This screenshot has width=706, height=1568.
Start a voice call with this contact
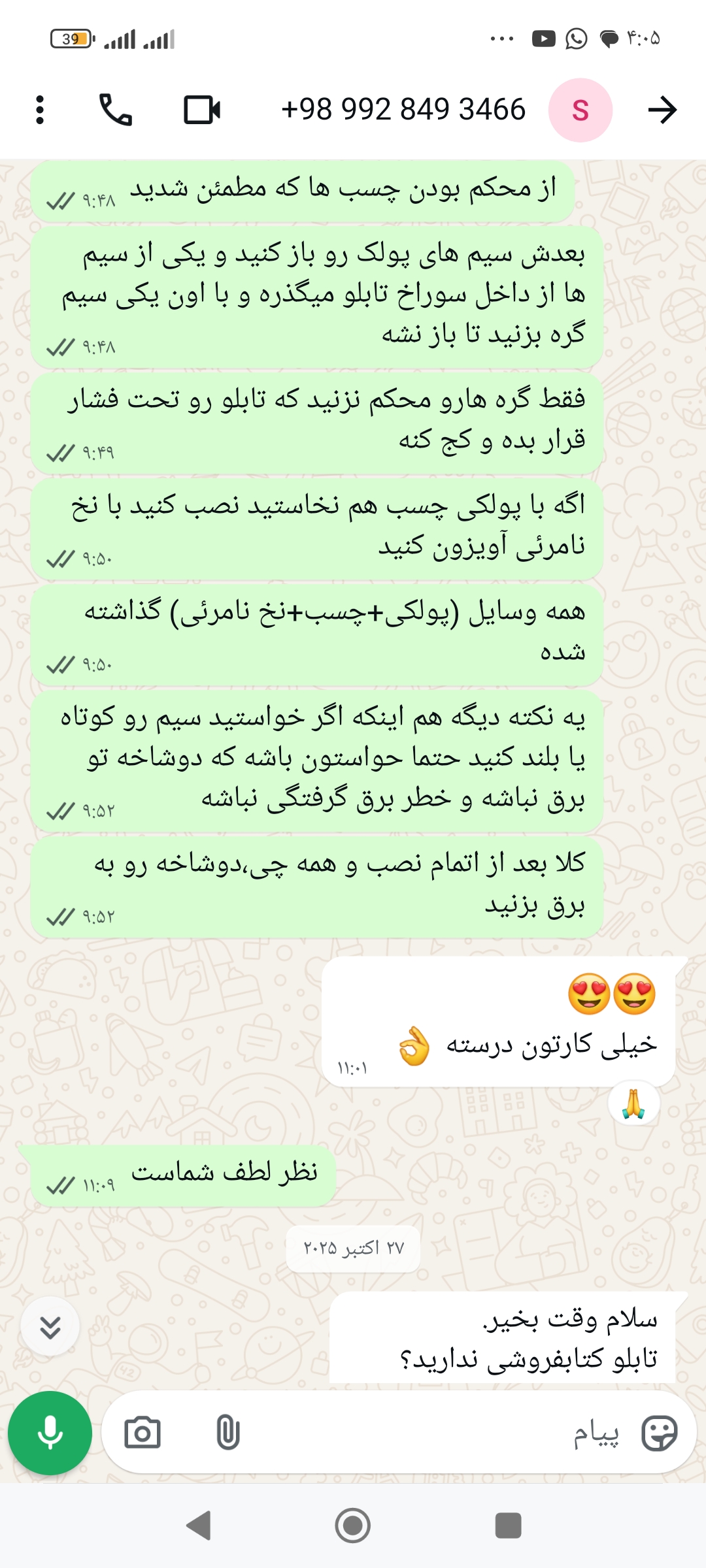116,110
